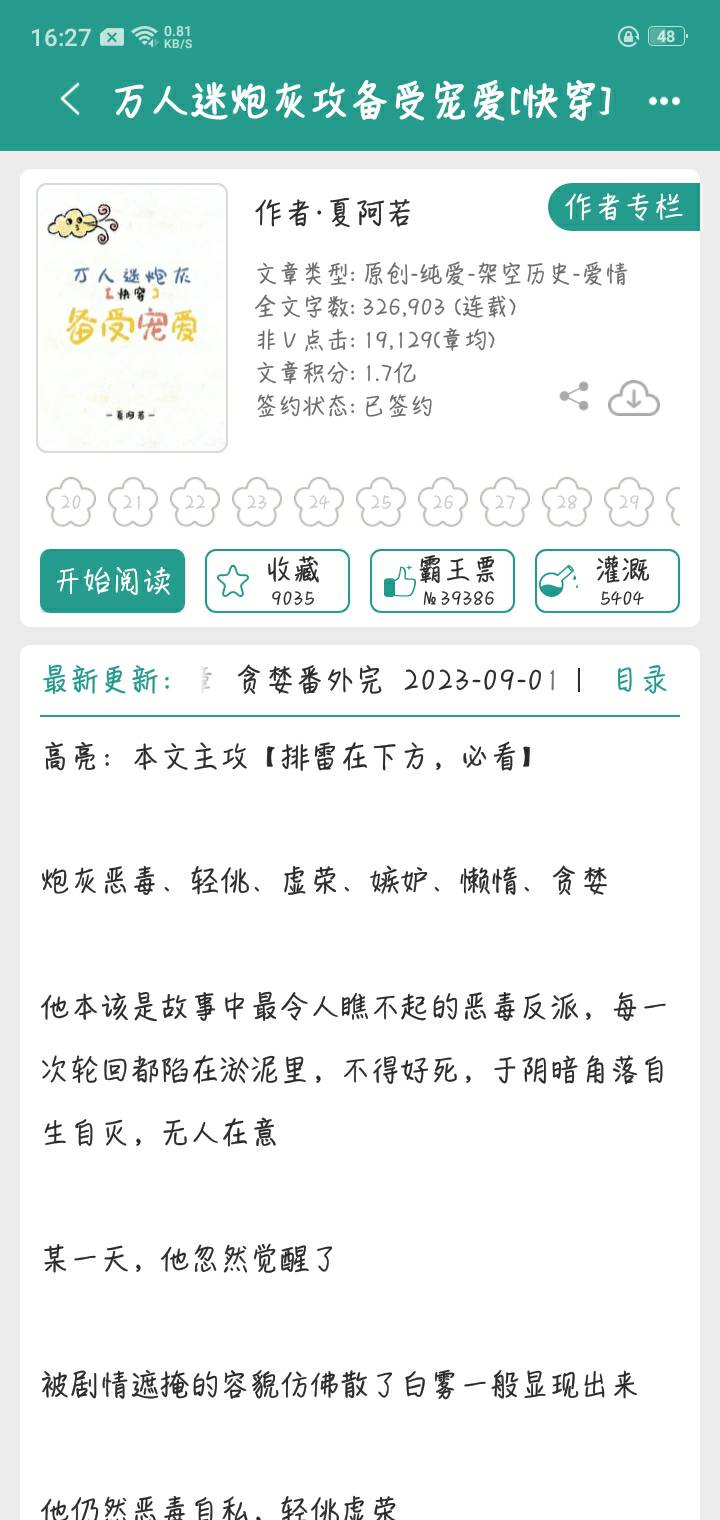Add the novel to 收藏
This screenshot has height=1520, width=720.
[x=277, y=581]
